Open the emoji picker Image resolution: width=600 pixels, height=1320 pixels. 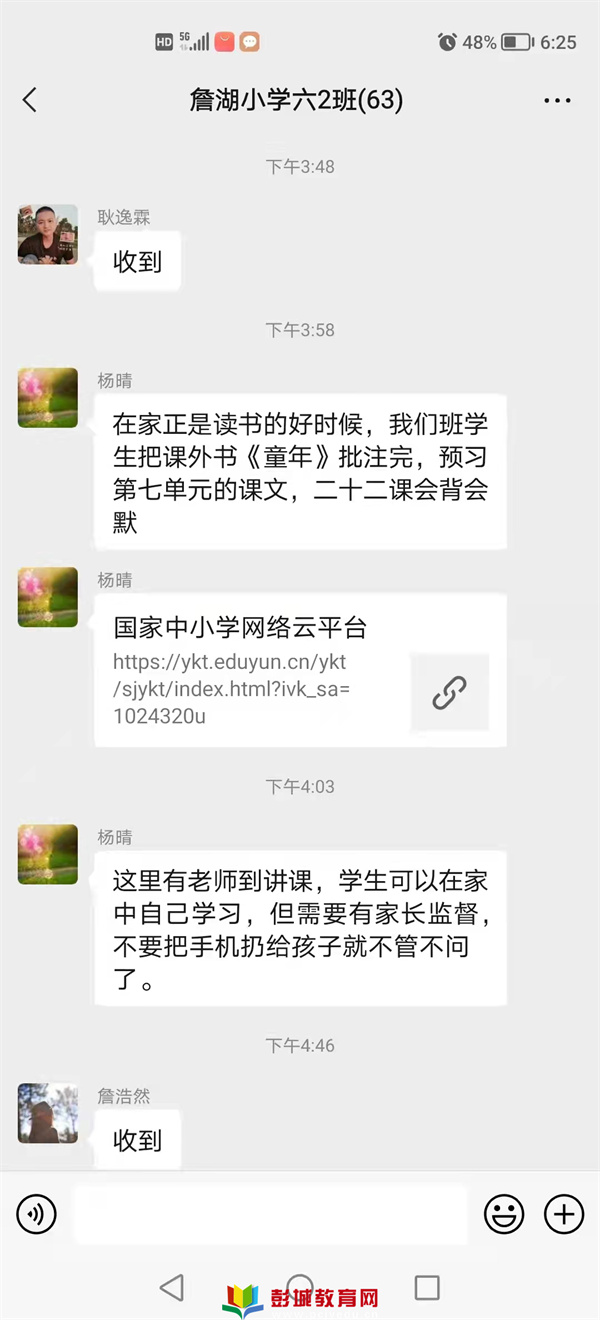(x=504, y=1215)
